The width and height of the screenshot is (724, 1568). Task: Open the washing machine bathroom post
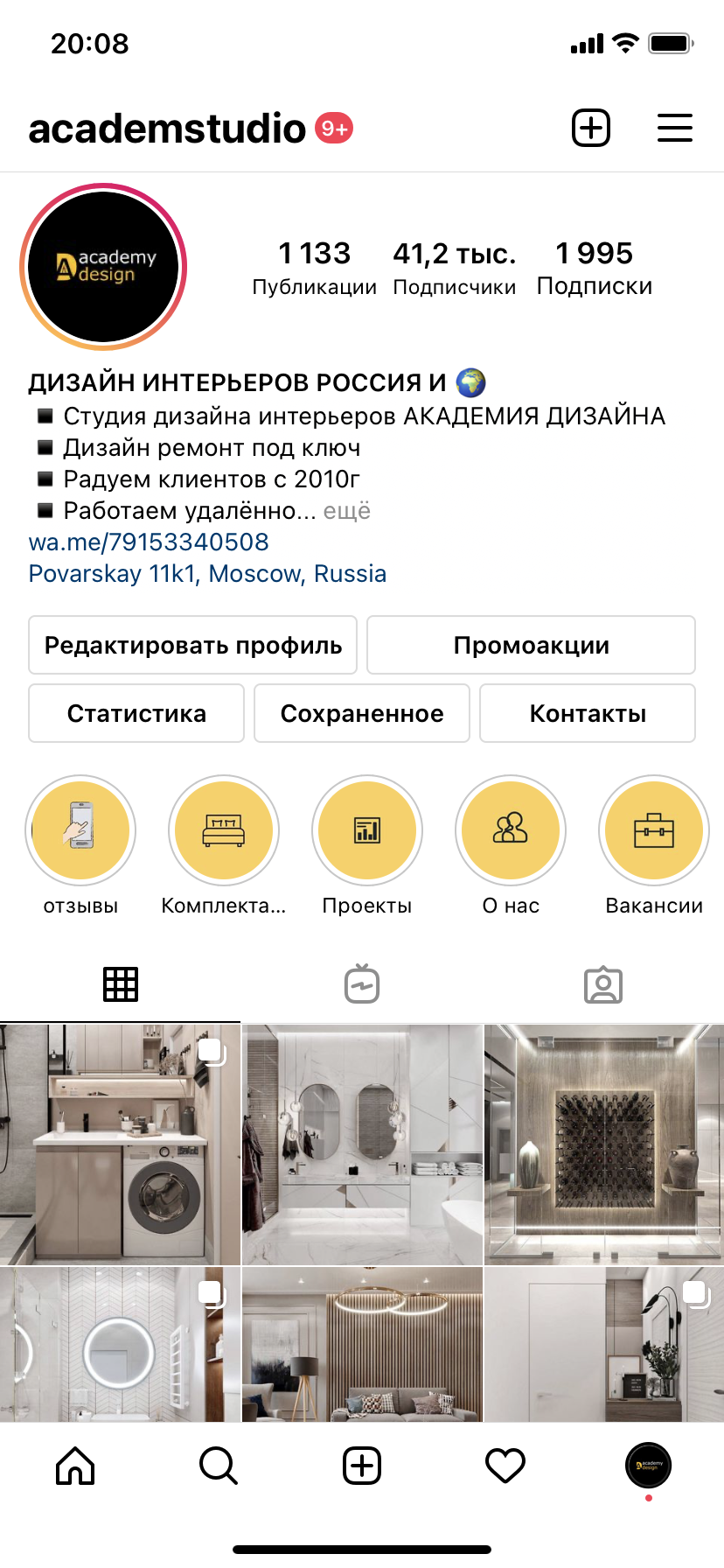pyautogui.click(x=120, y=1144)
